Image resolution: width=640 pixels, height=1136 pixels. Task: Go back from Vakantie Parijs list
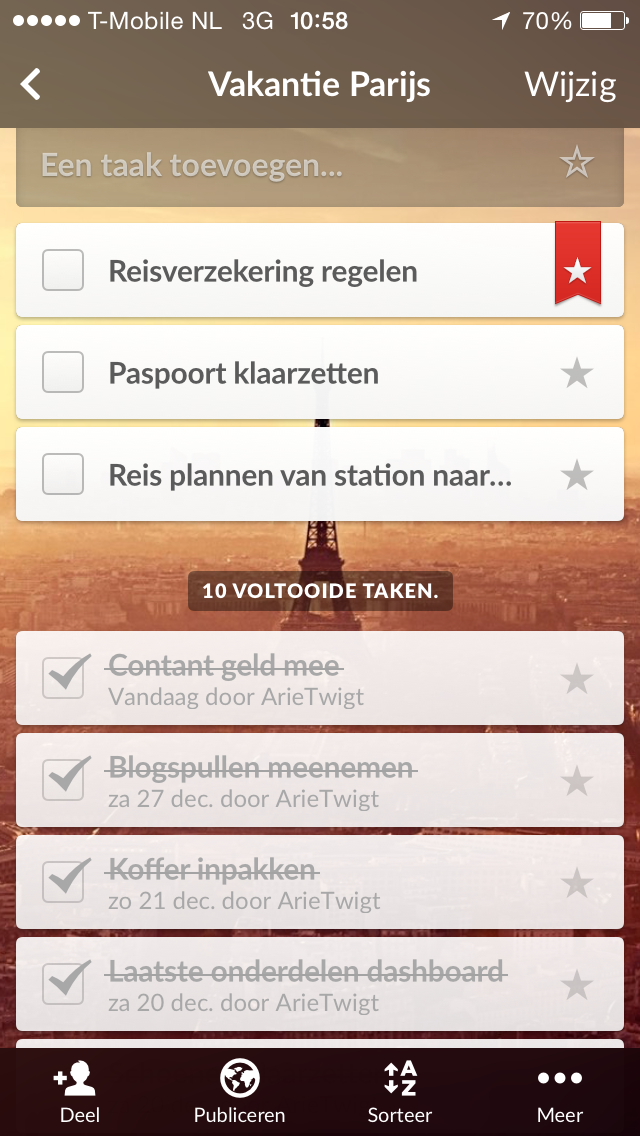click(x=32, y=85)
